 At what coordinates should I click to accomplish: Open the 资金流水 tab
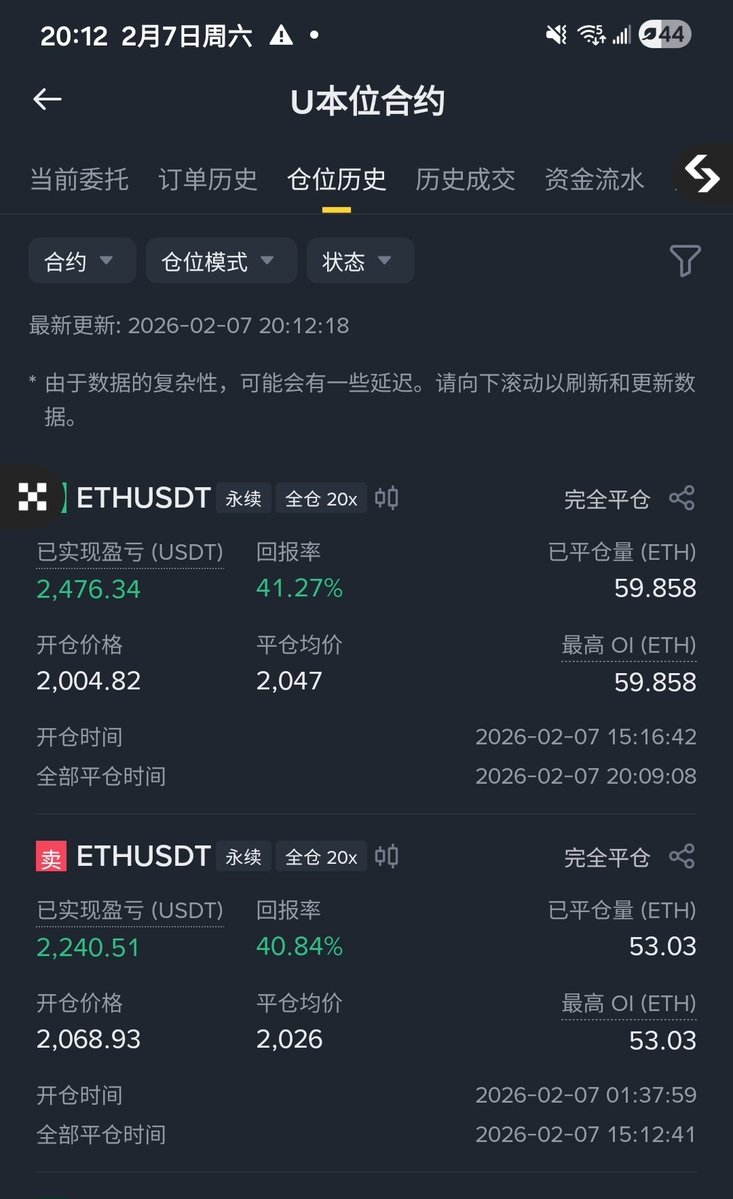point(594,180)
